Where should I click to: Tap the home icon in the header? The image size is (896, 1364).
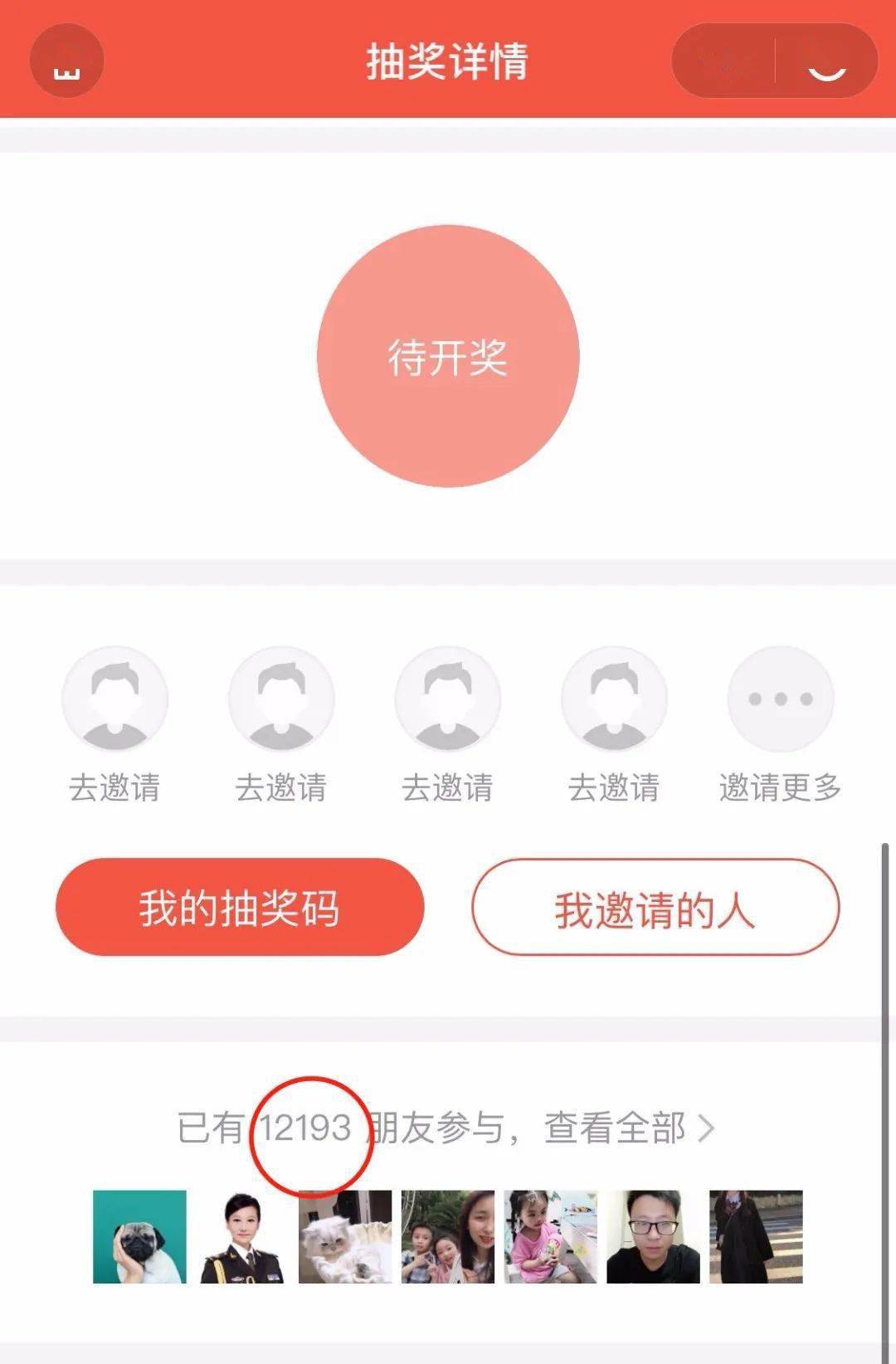[x=66, y=61]
